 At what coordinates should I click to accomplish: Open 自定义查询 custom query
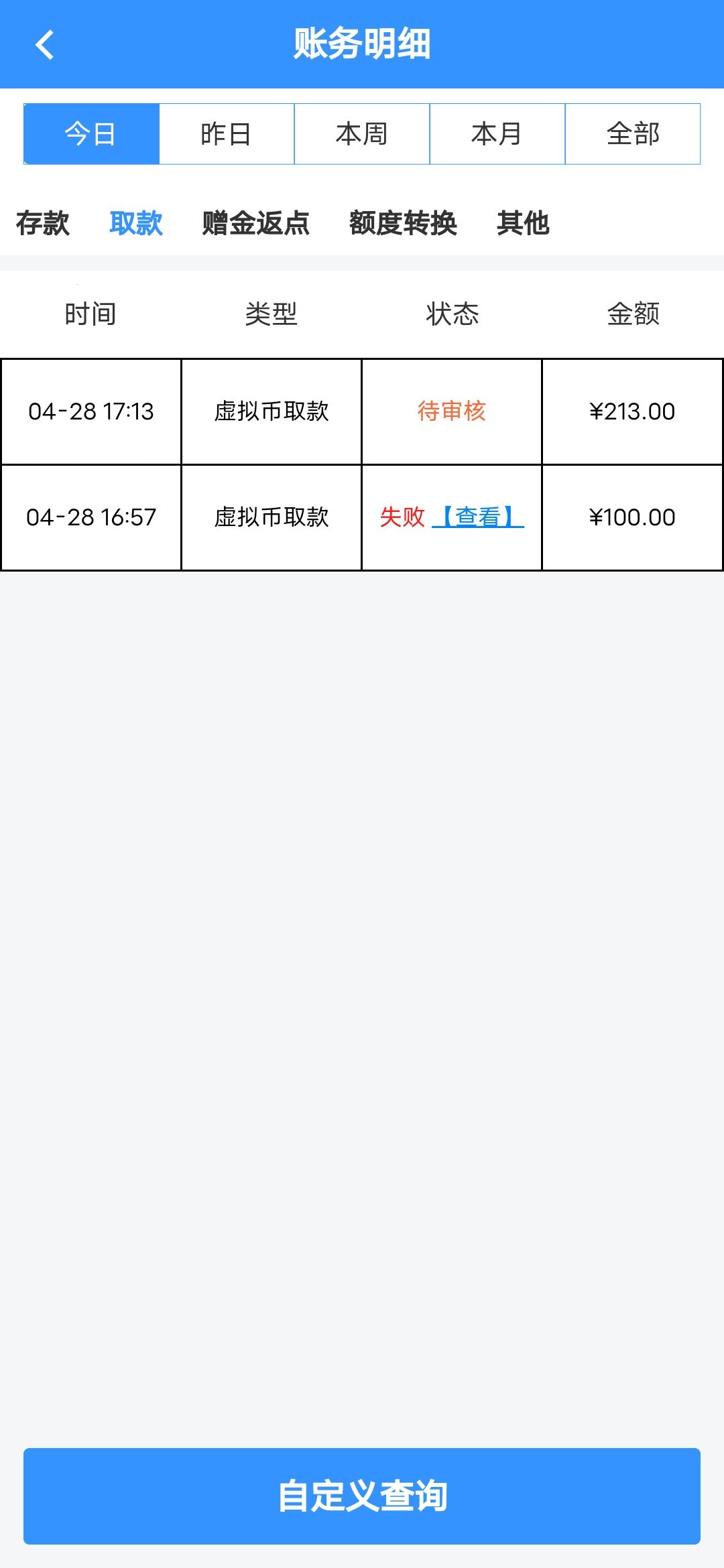pyautogui.click(x=362, y=1496)
